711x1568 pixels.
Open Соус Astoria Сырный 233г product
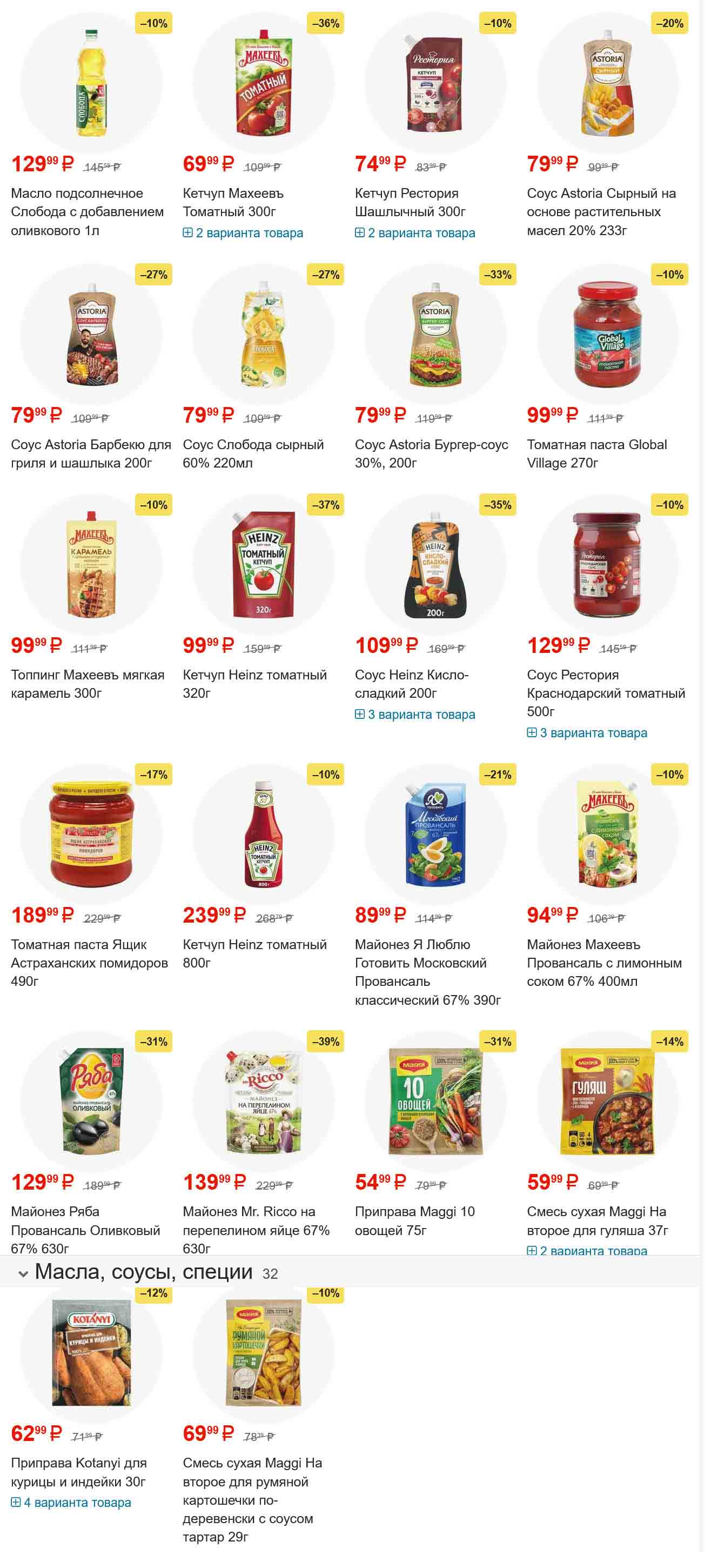tap(601, 211)
